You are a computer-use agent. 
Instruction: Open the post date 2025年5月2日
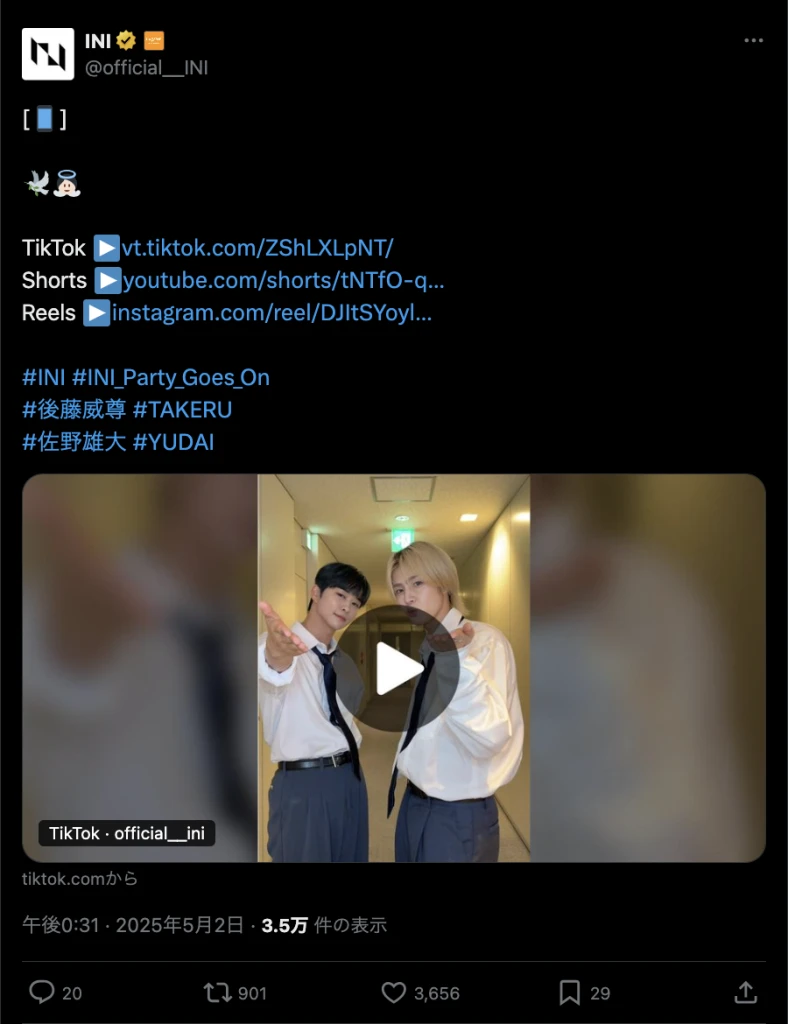coord(179,926)
